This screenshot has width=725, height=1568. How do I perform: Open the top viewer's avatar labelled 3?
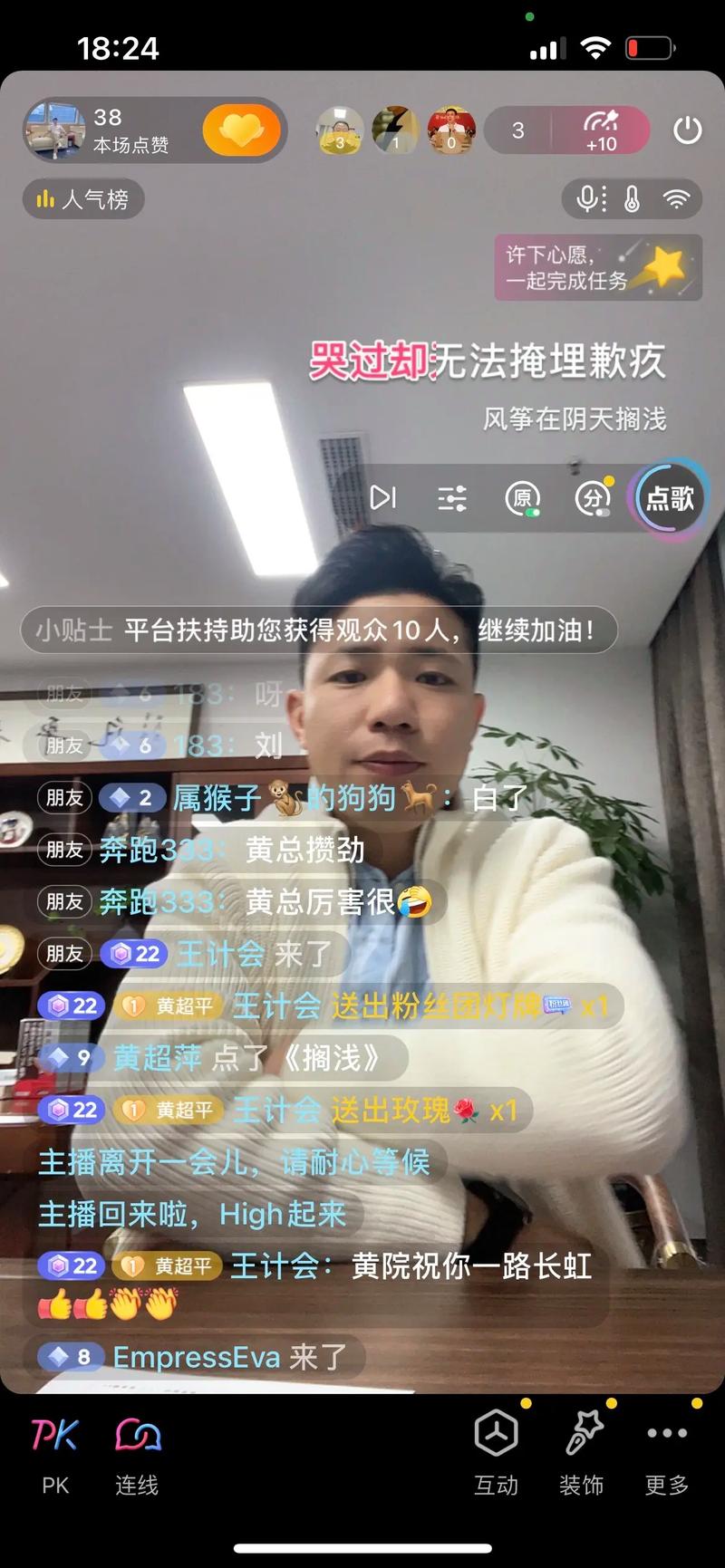tap(340, 130)
